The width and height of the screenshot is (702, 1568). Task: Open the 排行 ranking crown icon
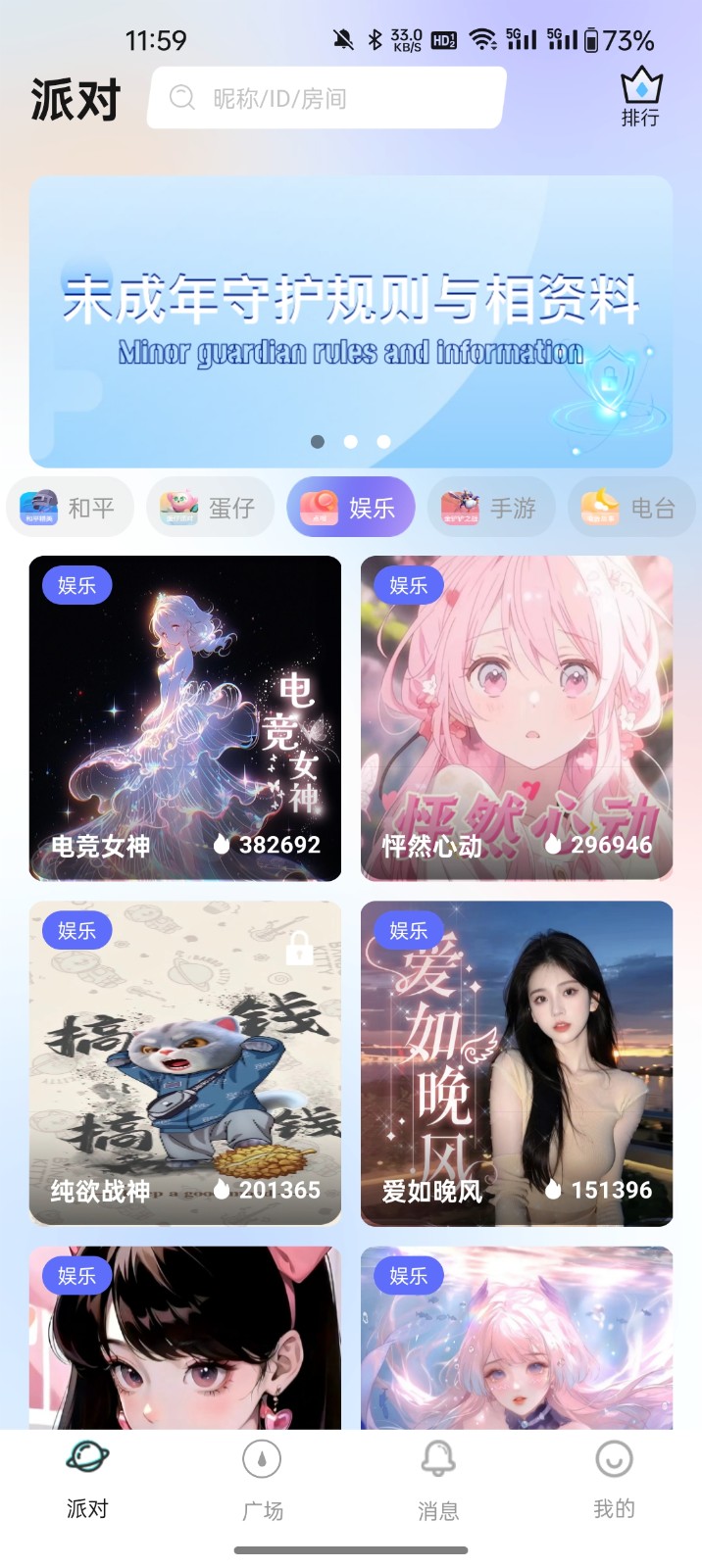tap(640, 97)
